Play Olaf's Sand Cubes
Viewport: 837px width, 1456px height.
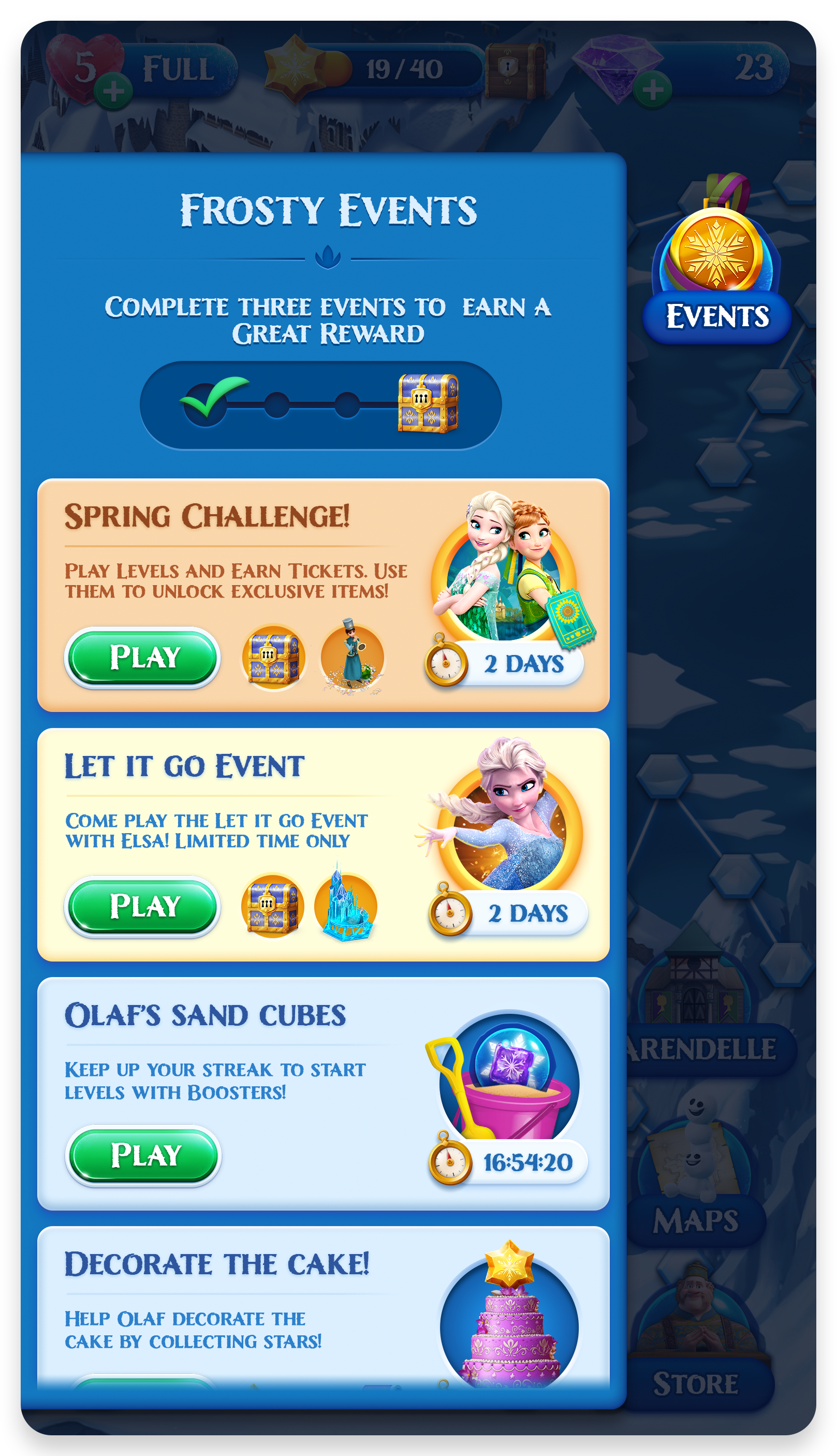point(143,1155)
